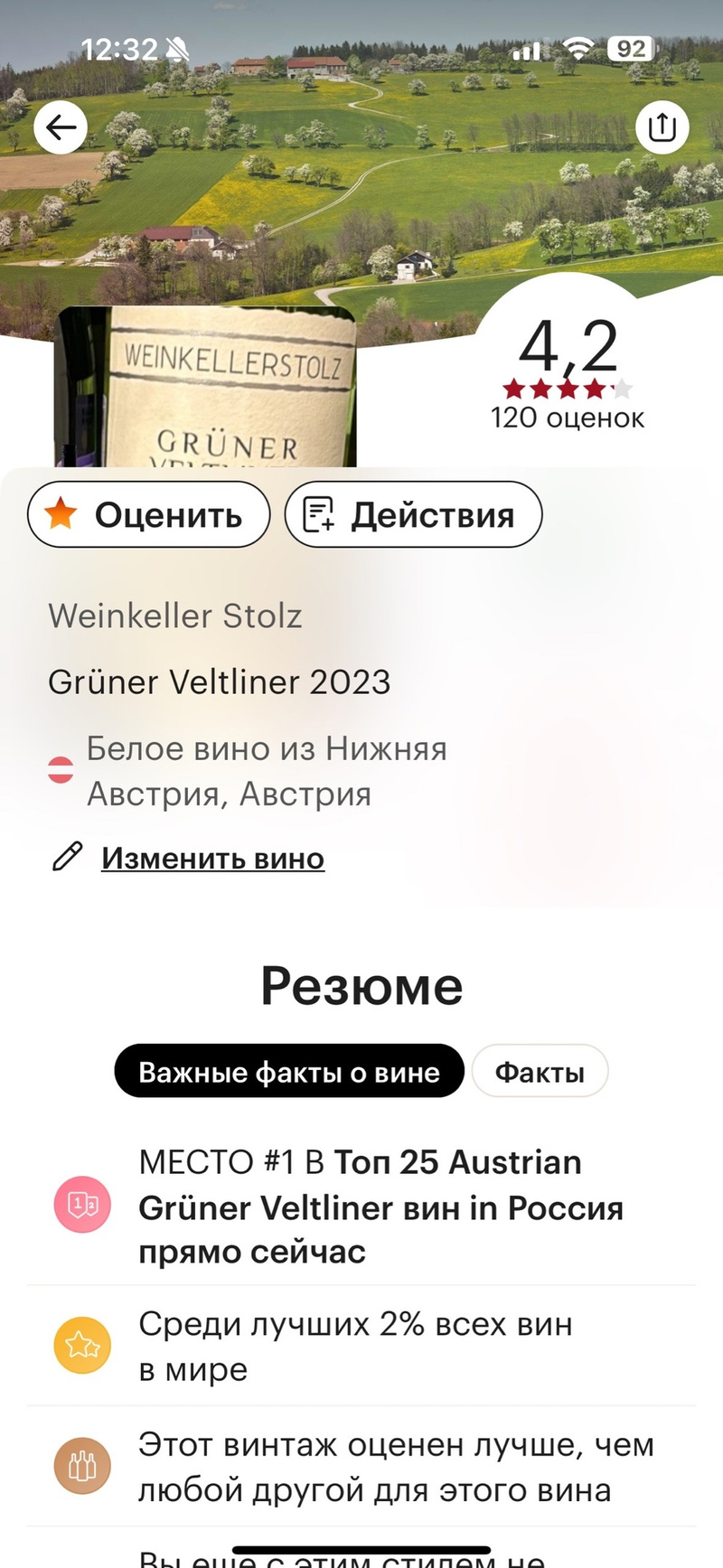This screenshot has height=1568, width=723.
Task: Open the Действия menu button
Action: point(413,515)
